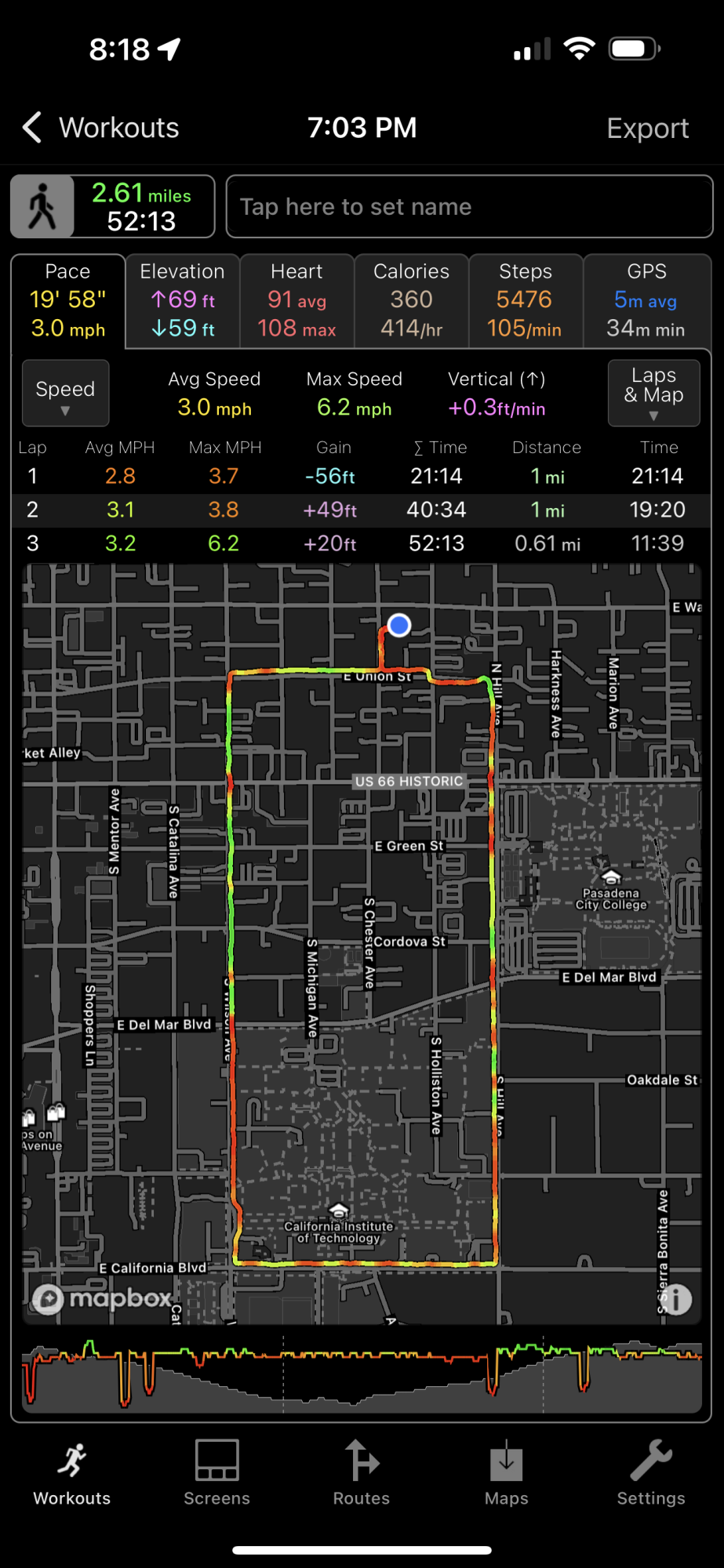Screen dimensions: 724x1568
Task: View the Steps tab
Action: 526,301
